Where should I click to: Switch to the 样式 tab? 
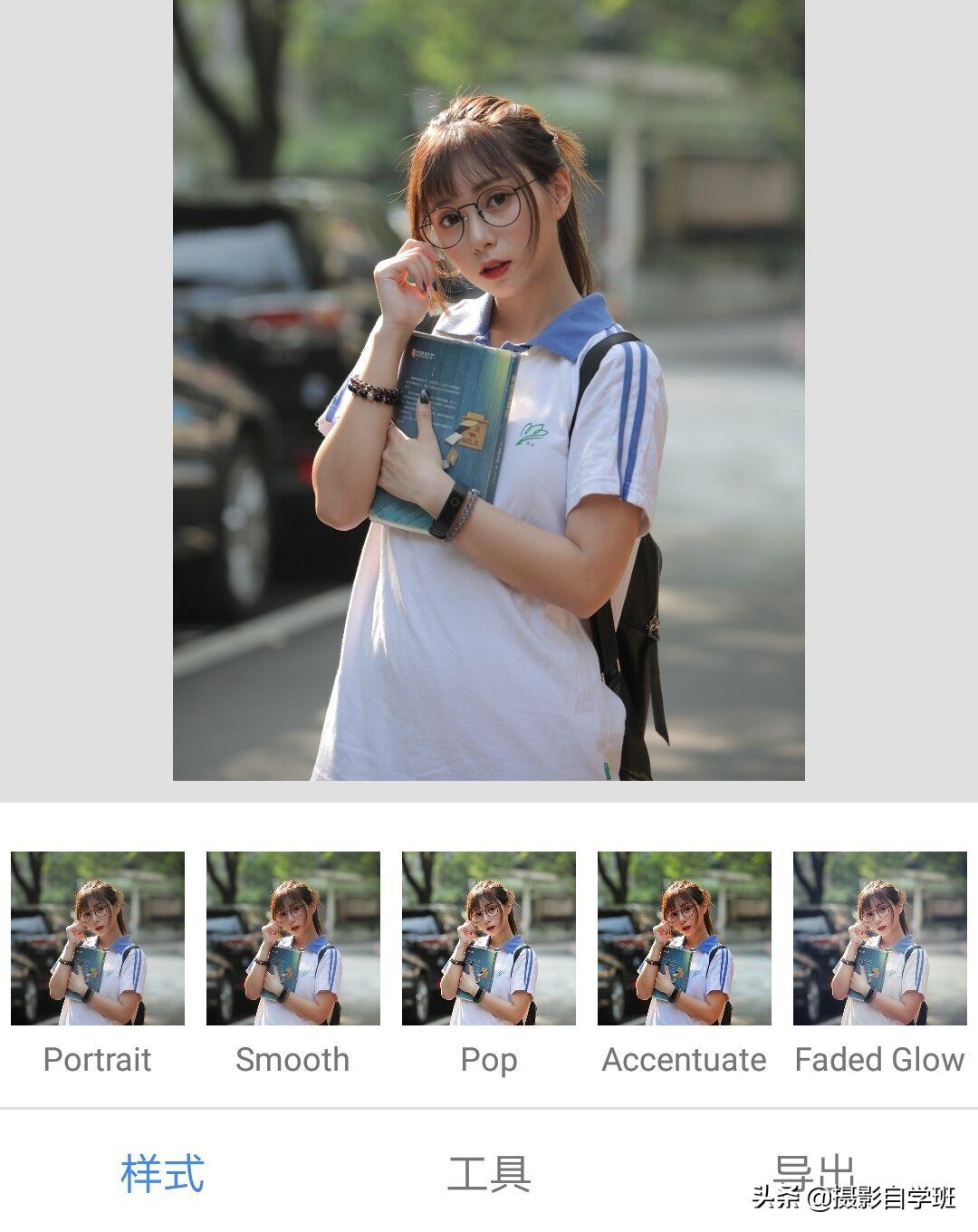click(x=163, y=1174)
